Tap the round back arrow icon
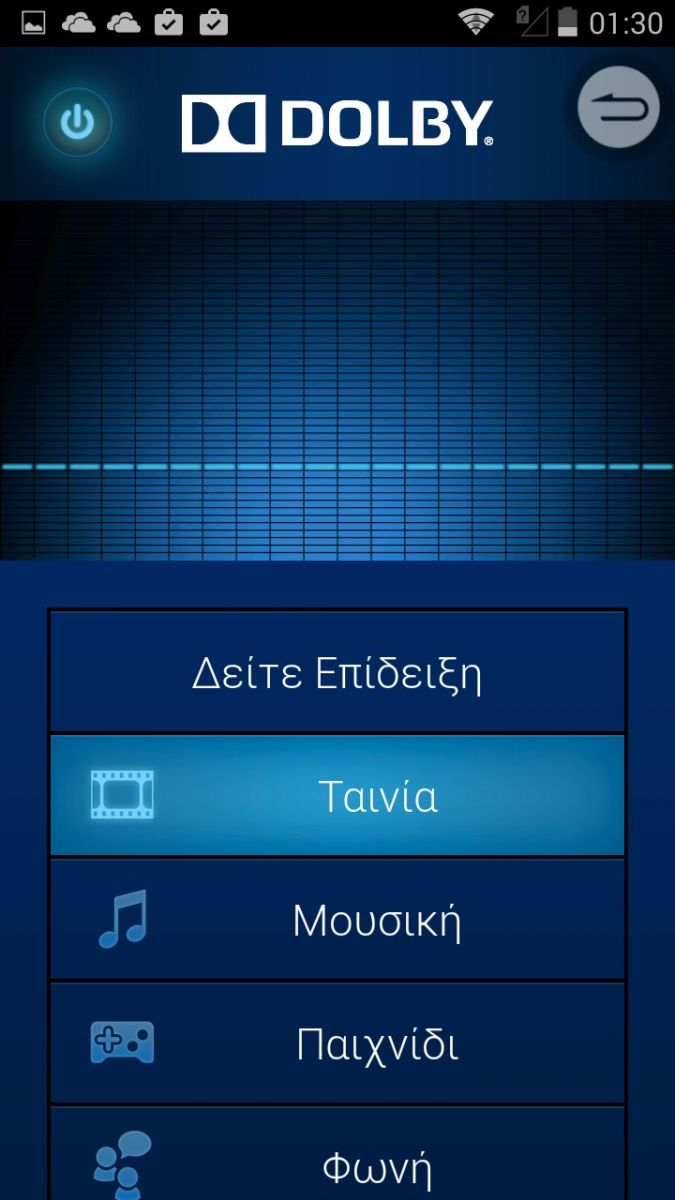Viewport: 675px width, 1200px height. click(619, 107)
